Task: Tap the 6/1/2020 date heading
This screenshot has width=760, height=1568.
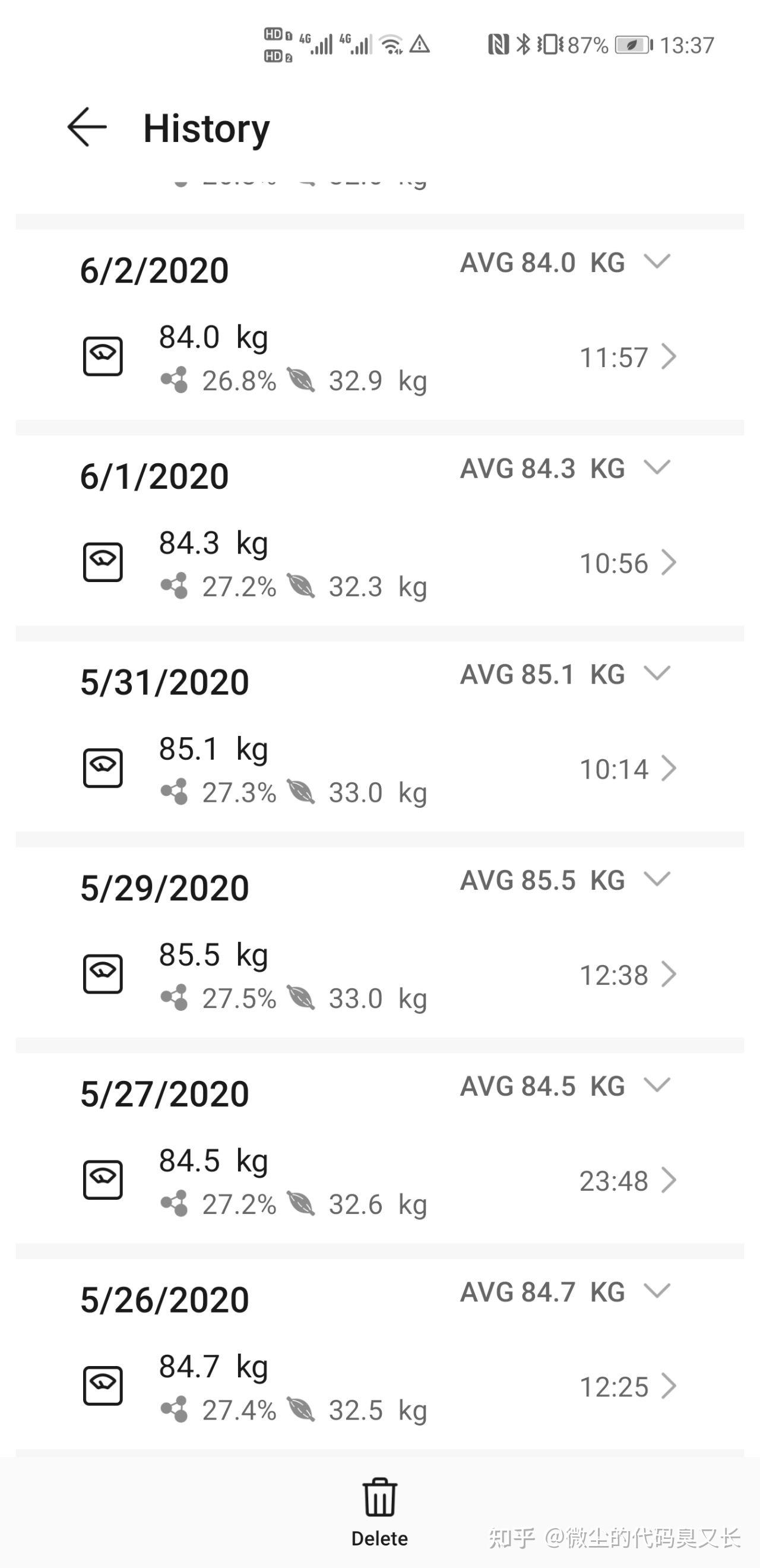Action: (x=154, y=477)
